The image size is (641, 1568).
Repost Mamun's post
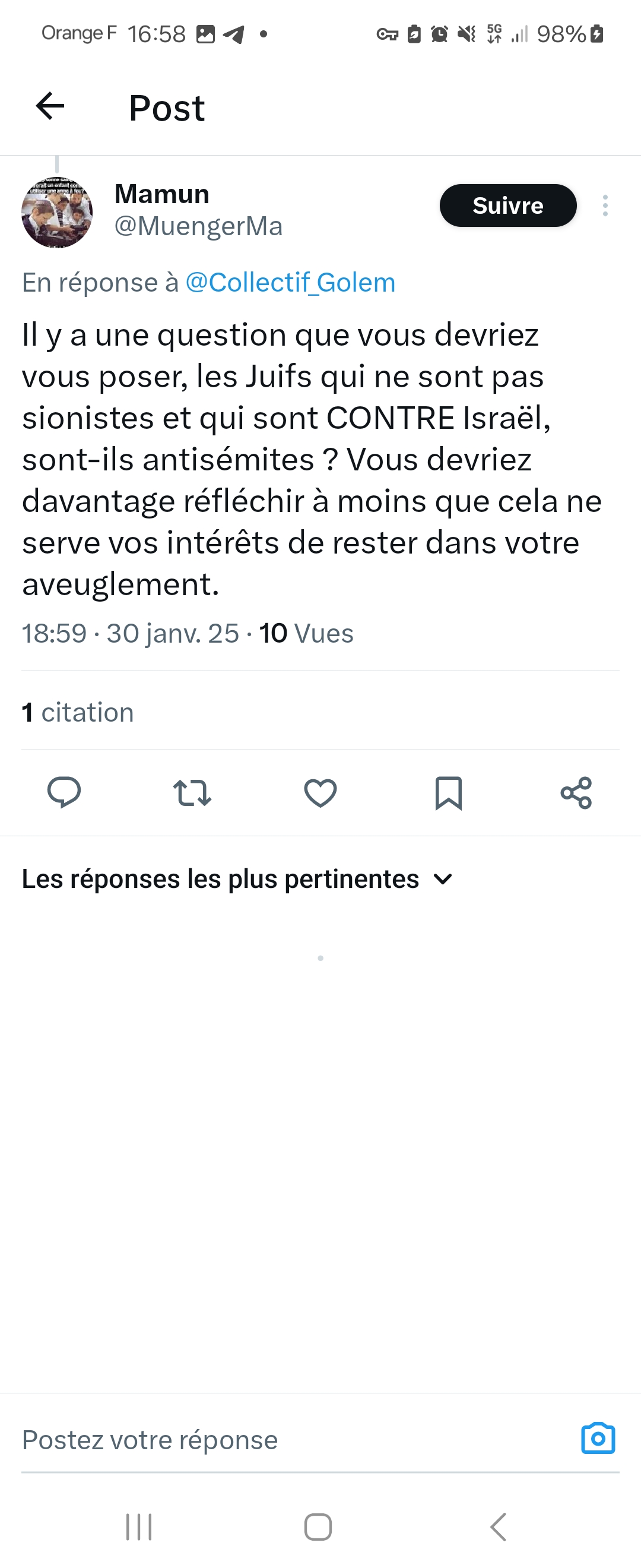192,792
